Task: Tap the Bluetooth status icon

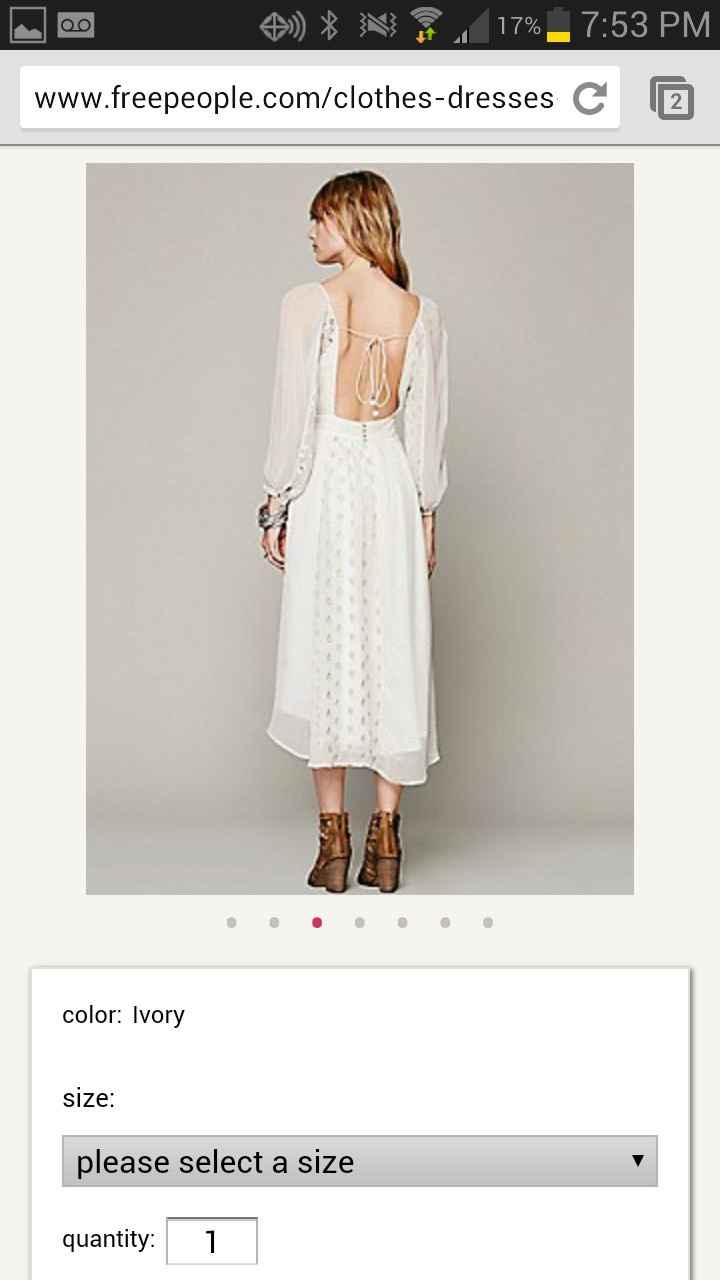Action: 330,24
